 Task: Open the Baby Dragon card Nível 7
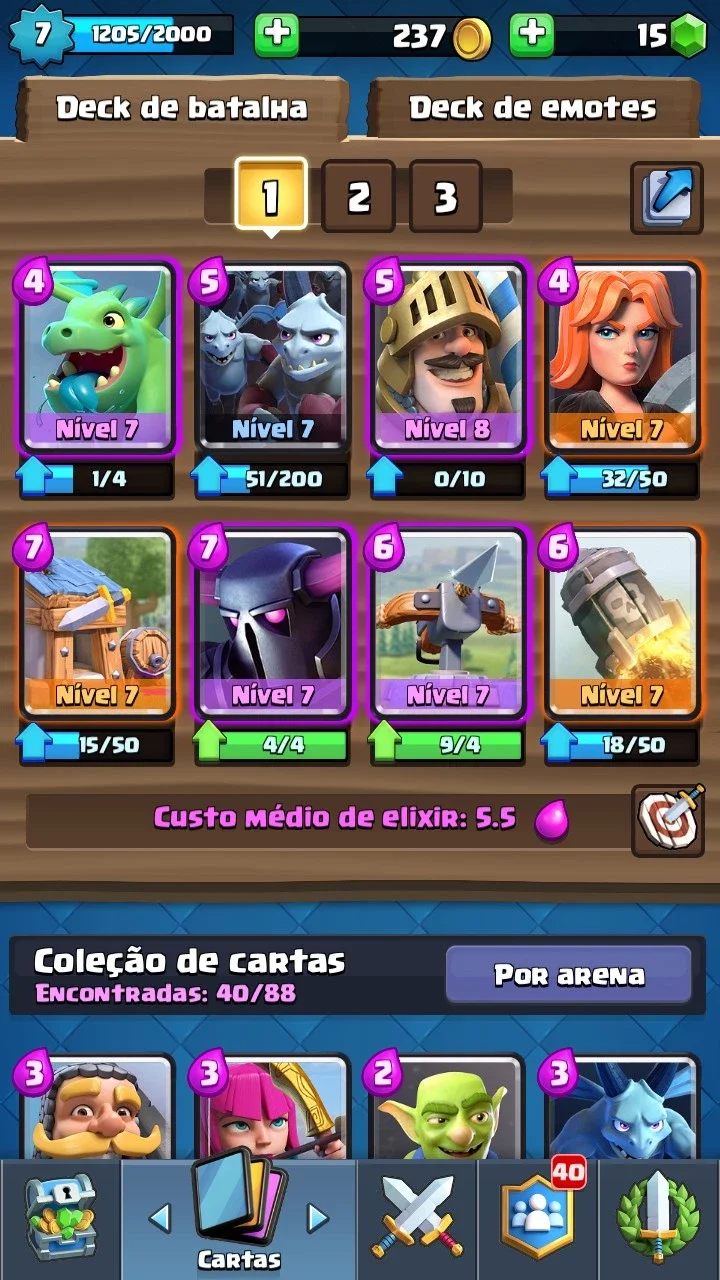96,358
